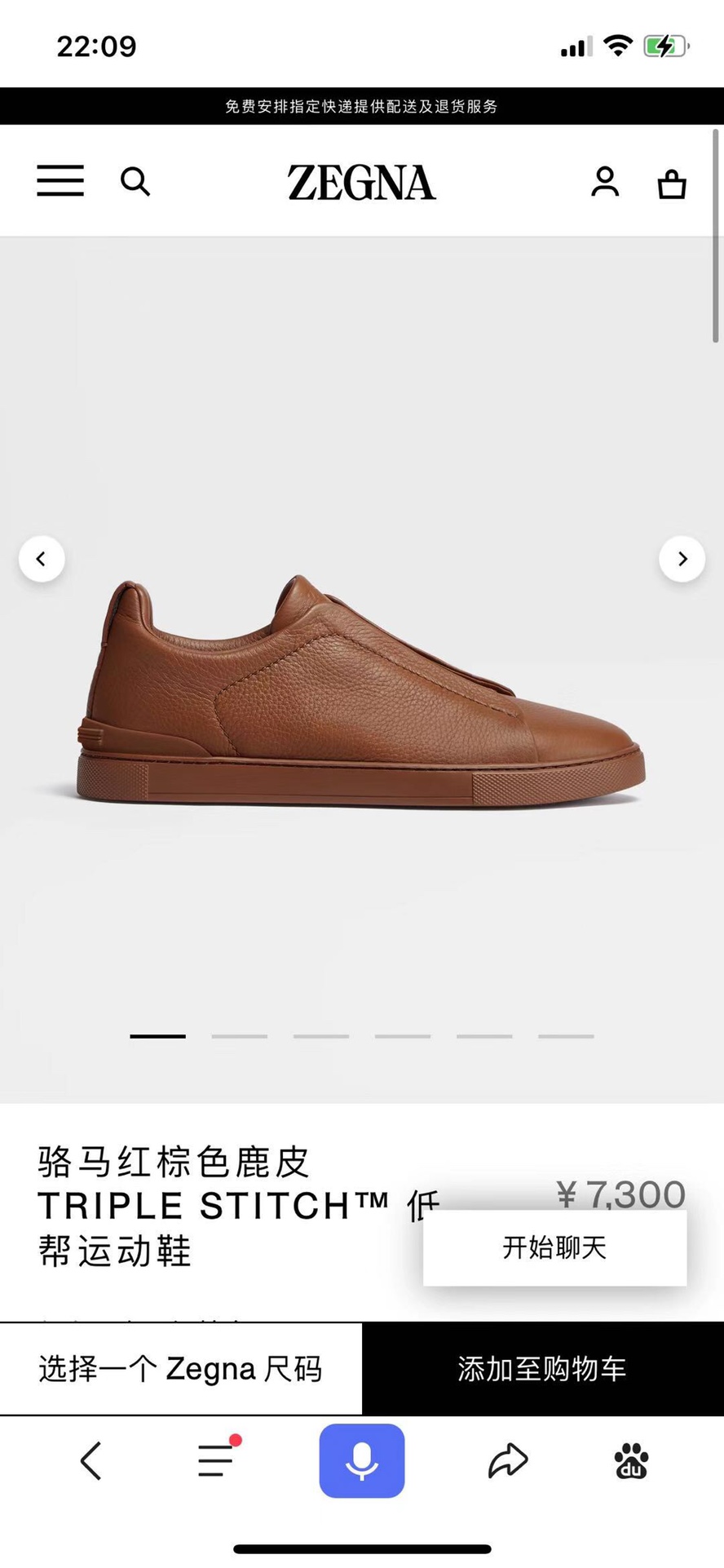724x1568 pixels.
Task: Go back using the browser back arrow
Action: click(x=91, y=1460)
